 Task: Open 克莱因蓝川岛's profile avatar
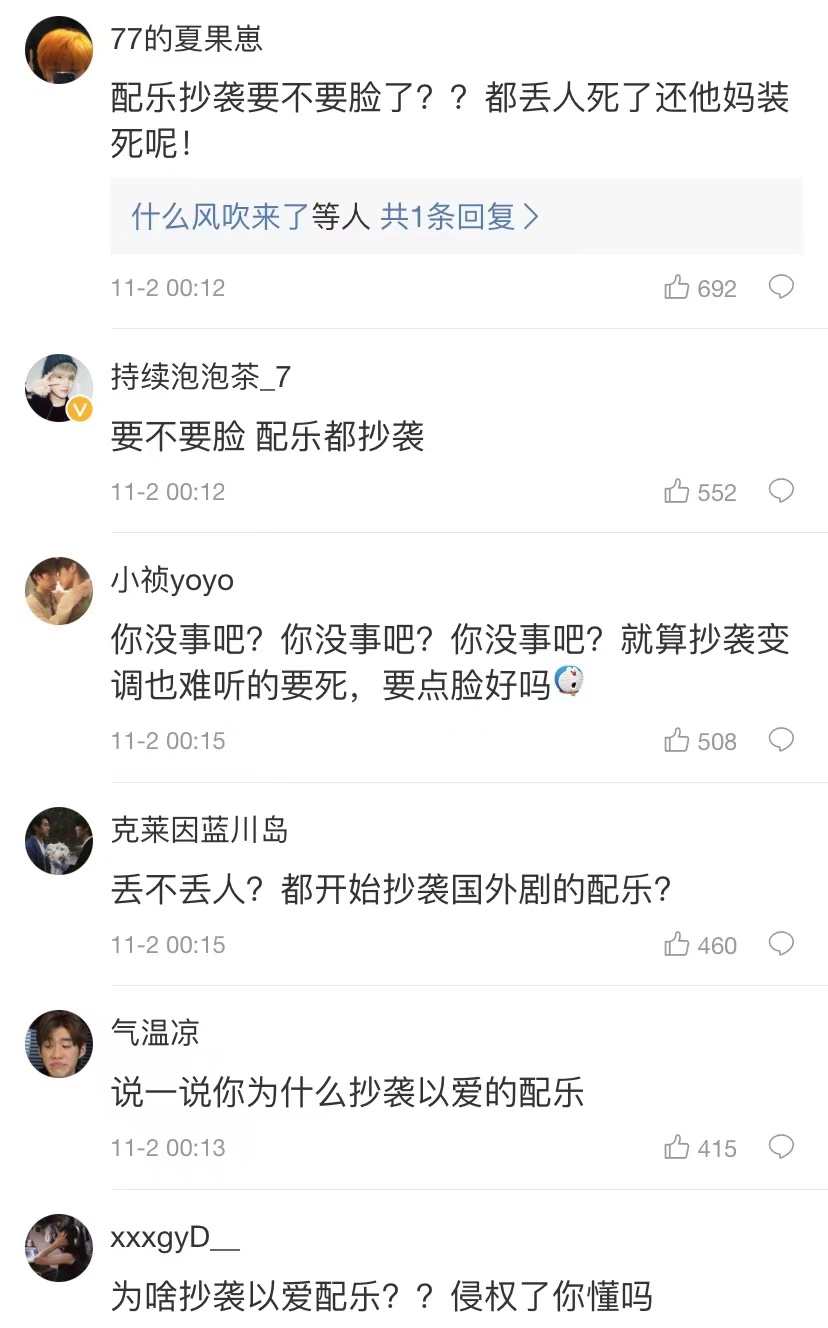point(59,841)
